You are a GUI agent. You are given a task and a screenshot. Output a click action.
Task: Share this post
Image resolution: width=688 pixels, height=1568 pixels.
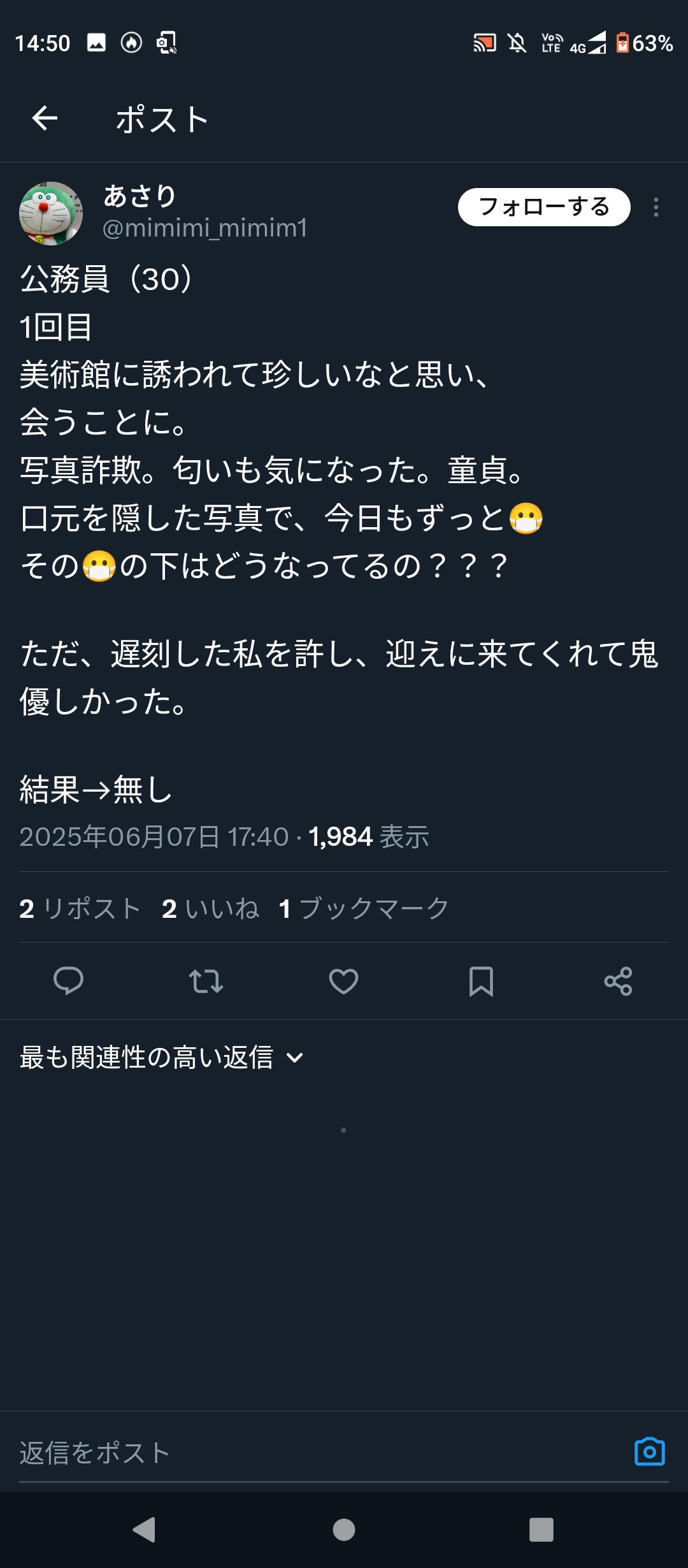(x=618, y=981)
